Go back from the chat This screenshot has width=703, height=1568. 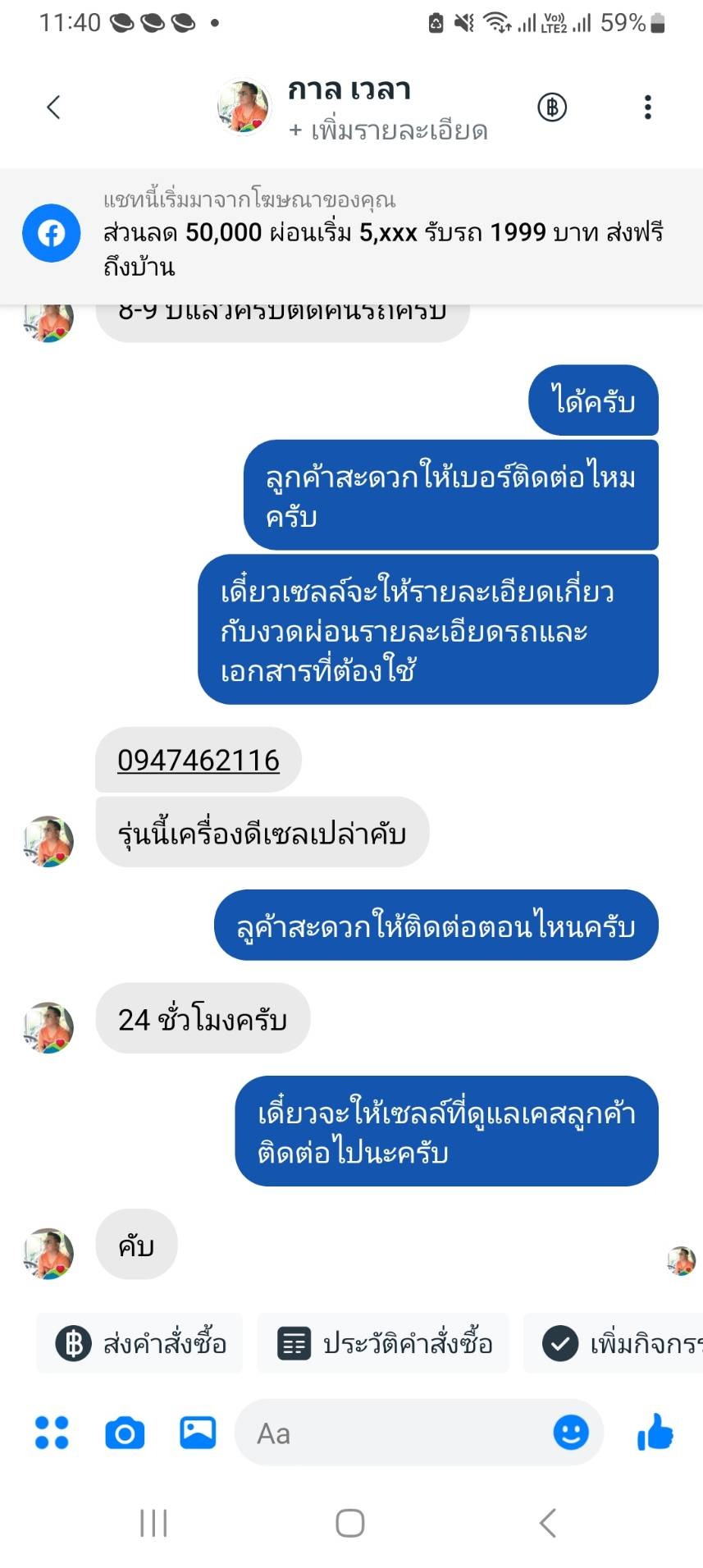tap(54, 107)
